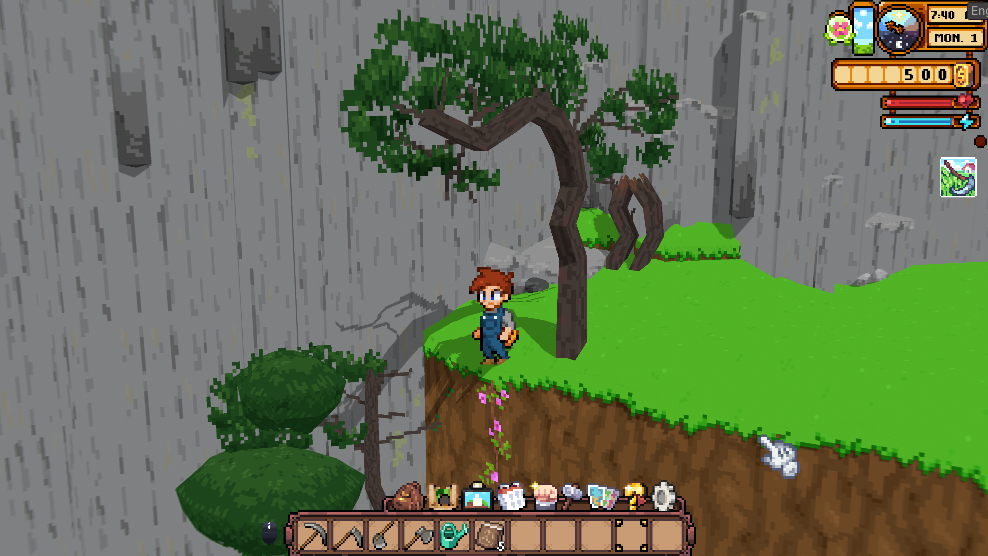Screen dimensions: 988x556
Task: Open the backpack inventory
Action: coord(409,496)
